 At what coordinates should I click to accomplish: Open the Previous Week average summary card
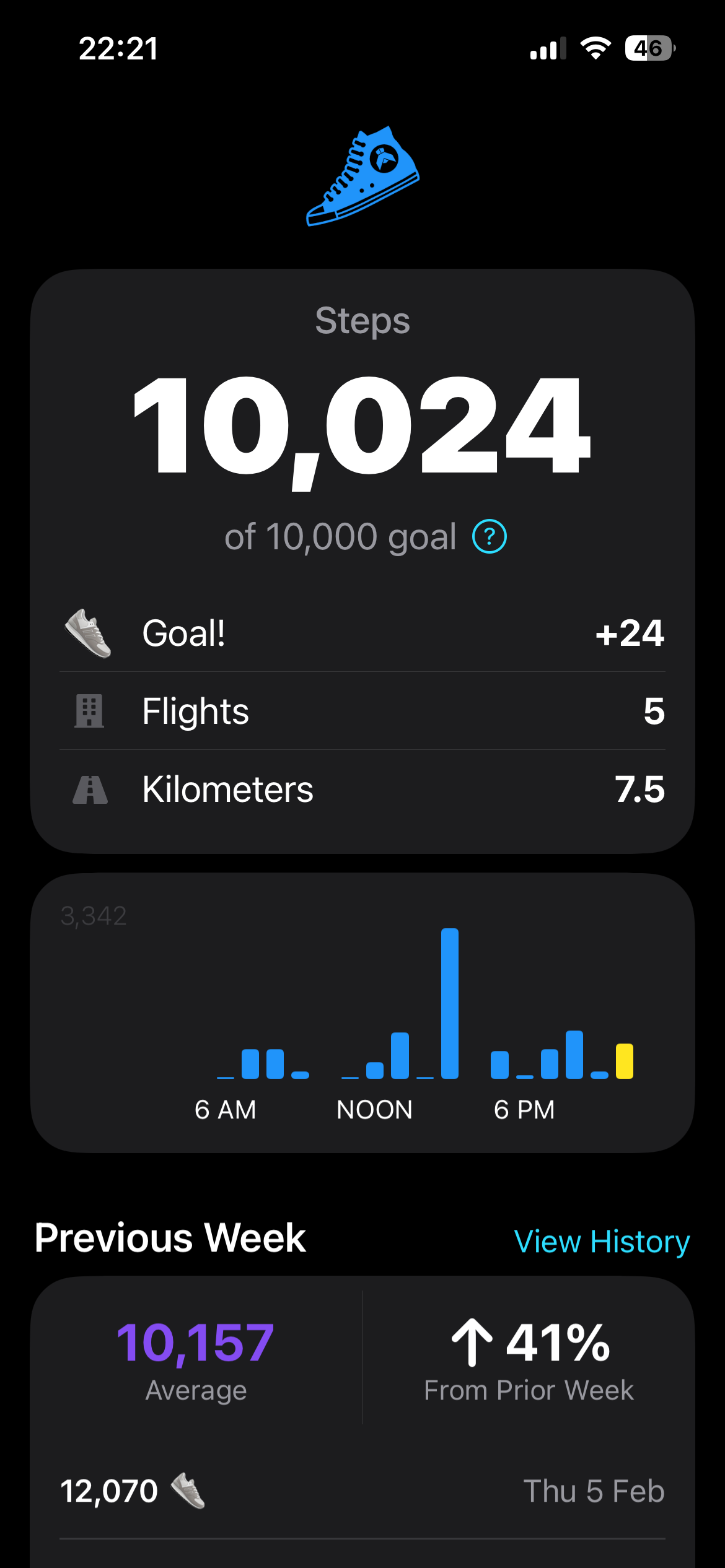point(362,1357)
